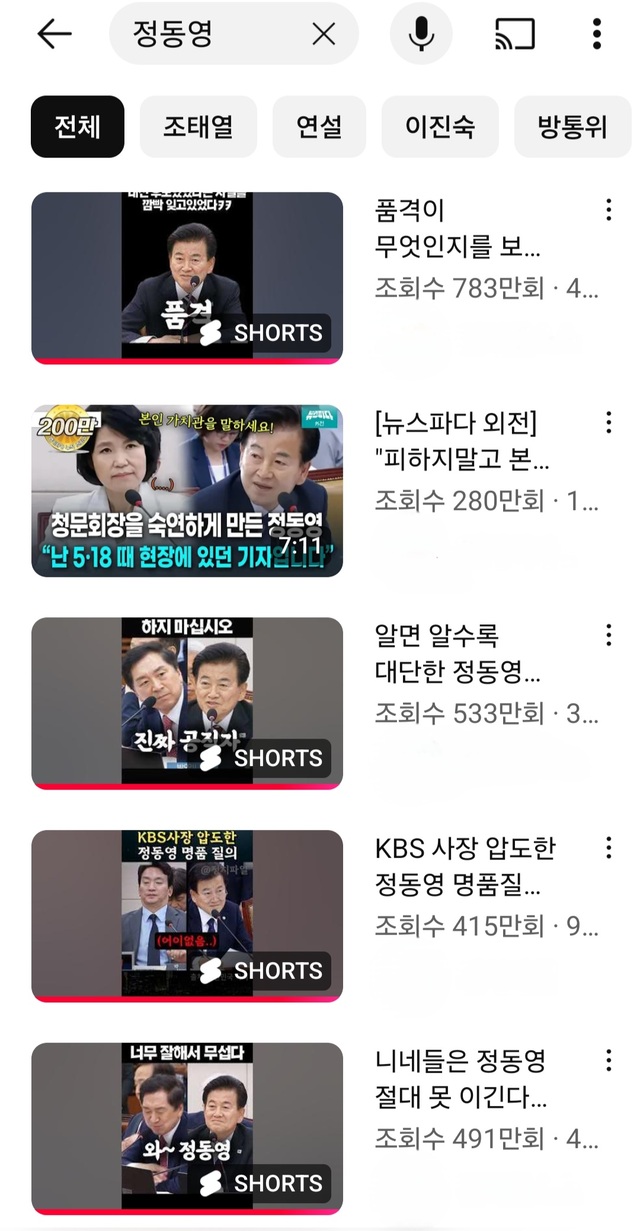Image resolution: width=640 pixels, height=1231 pixels.
Task: Select the 방통위 chip
Action: click(572, 127)
